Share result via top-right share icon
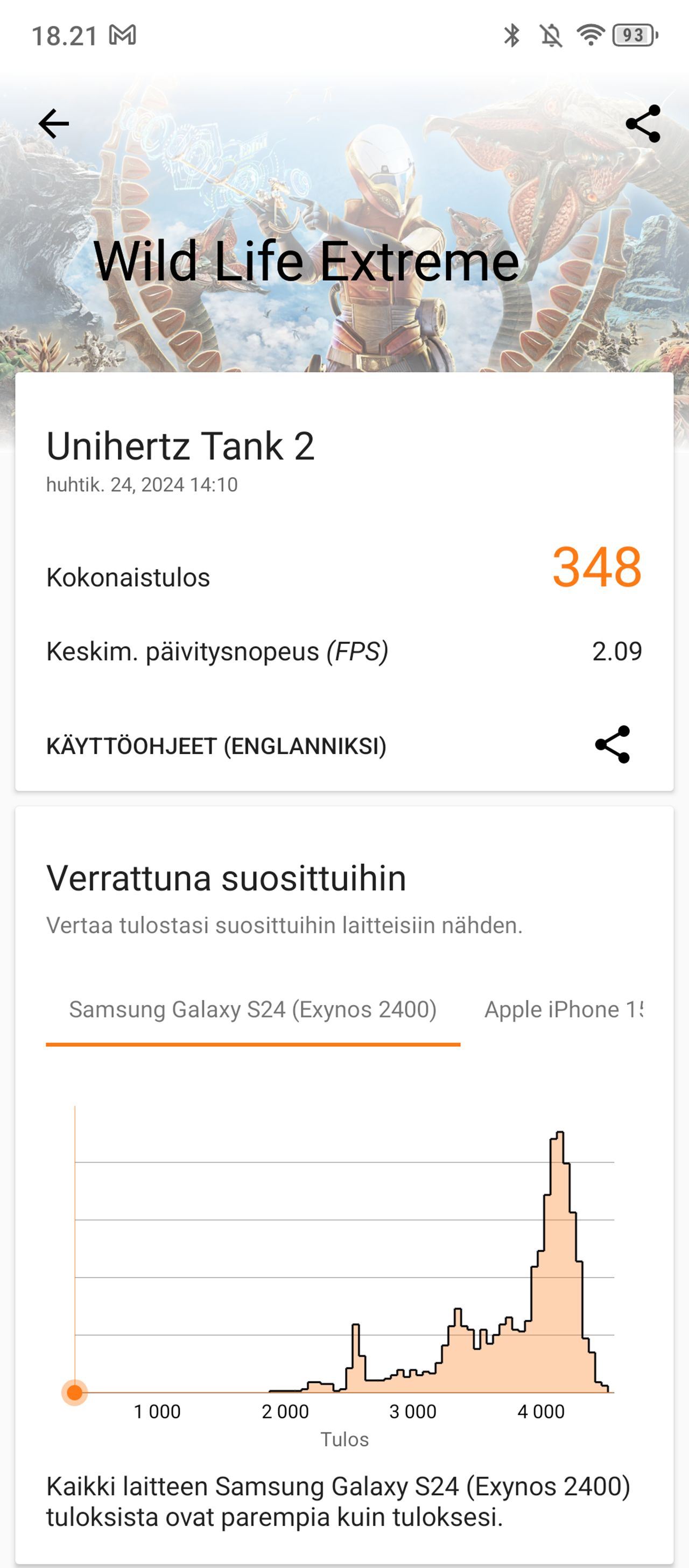Viewport: 689px width, 1568px height. tap(643, 124)
